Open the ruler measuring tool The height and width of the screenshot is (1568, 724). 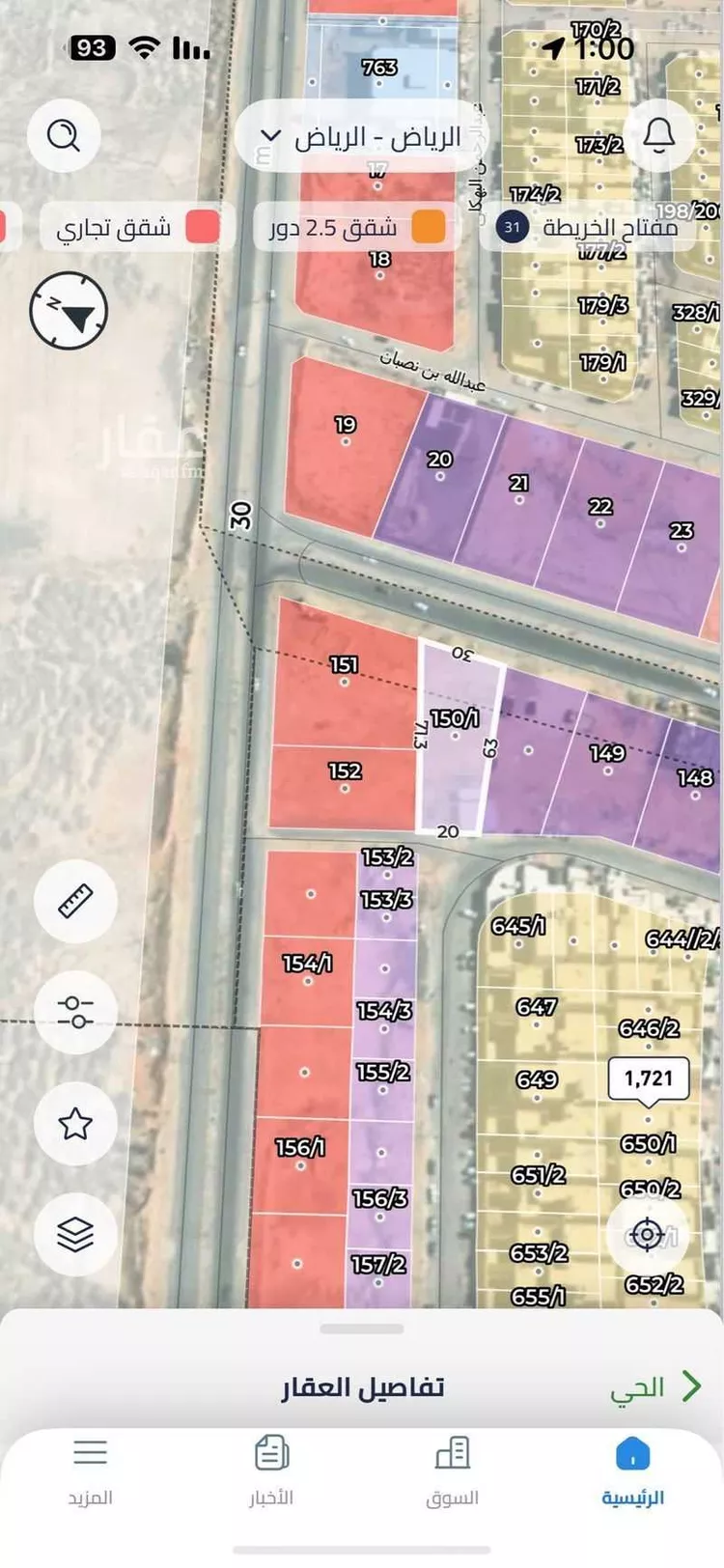[75, 901]
